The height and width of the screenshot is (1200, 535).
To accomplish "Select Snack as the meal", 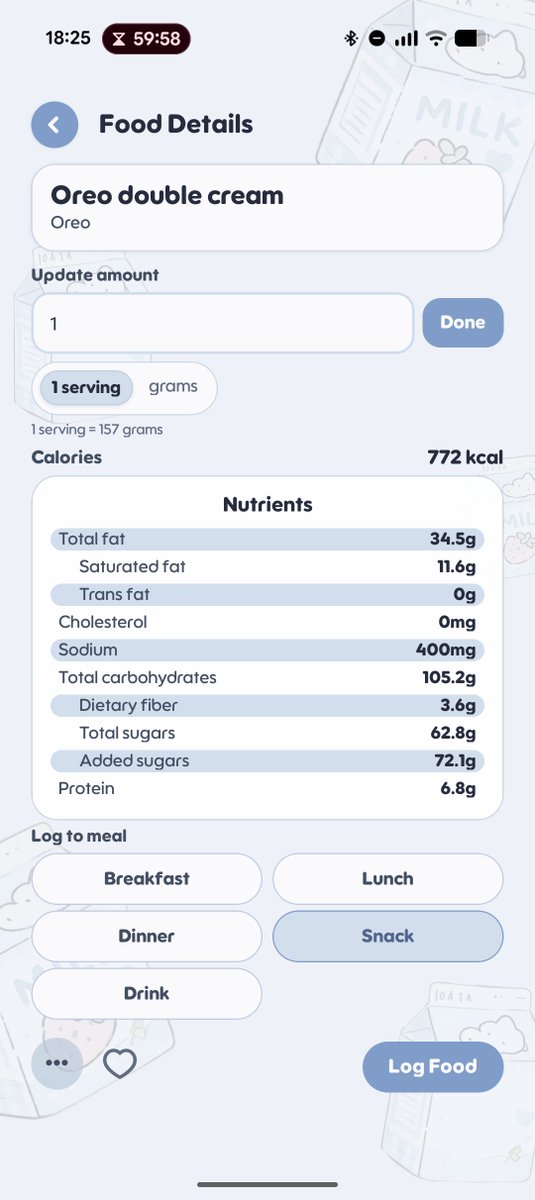I will click(x=388, y=936).
